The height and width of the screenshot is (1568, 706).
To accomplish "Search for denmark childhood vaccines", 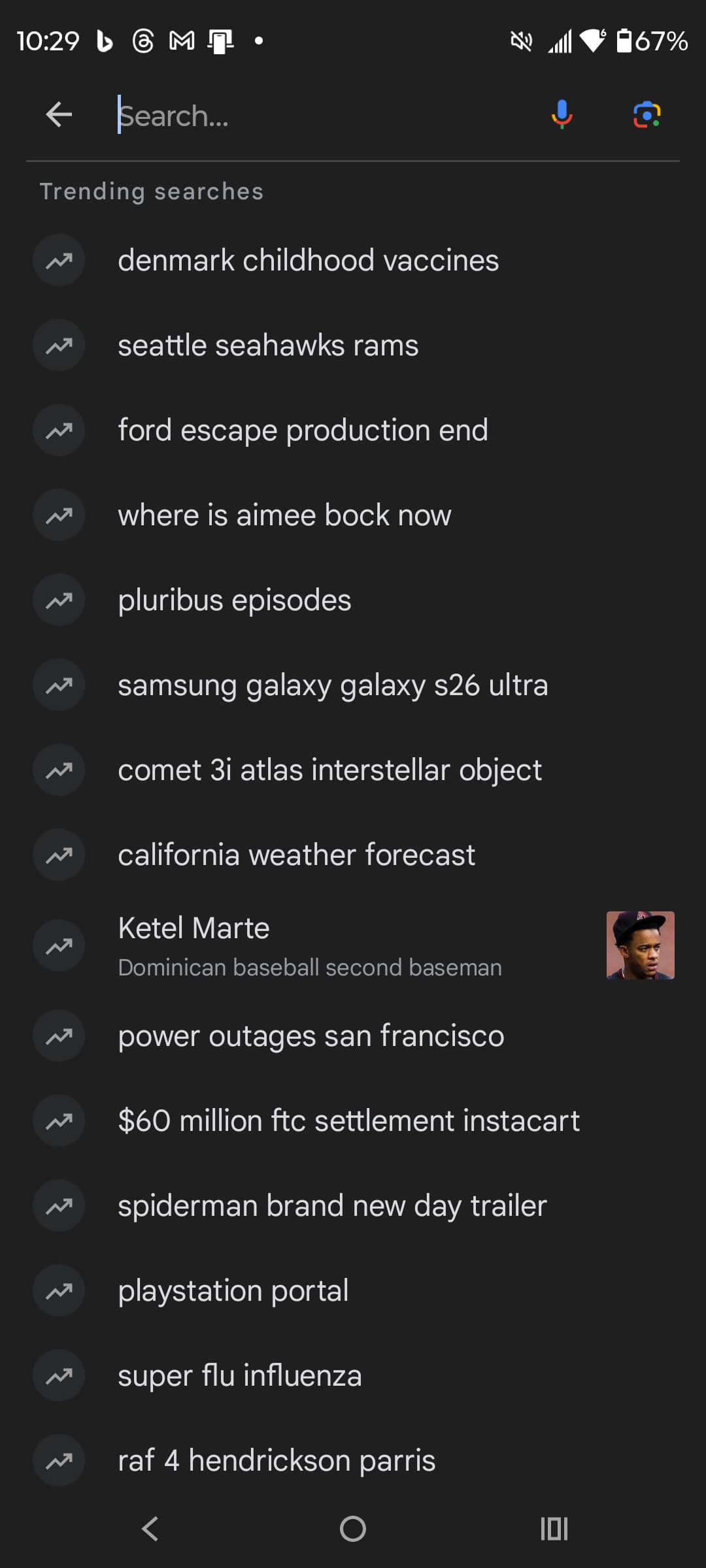I will [x=308, y=261].
